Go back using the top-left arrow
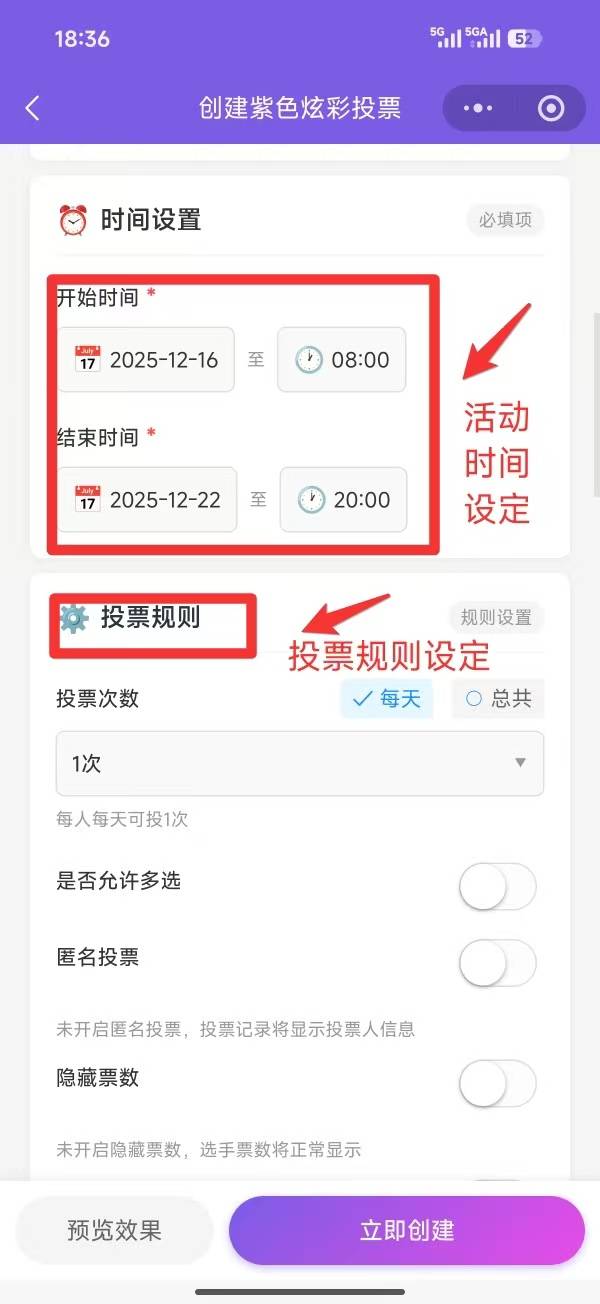Screen dimensions: 600x1304 [x=32, y=108]
